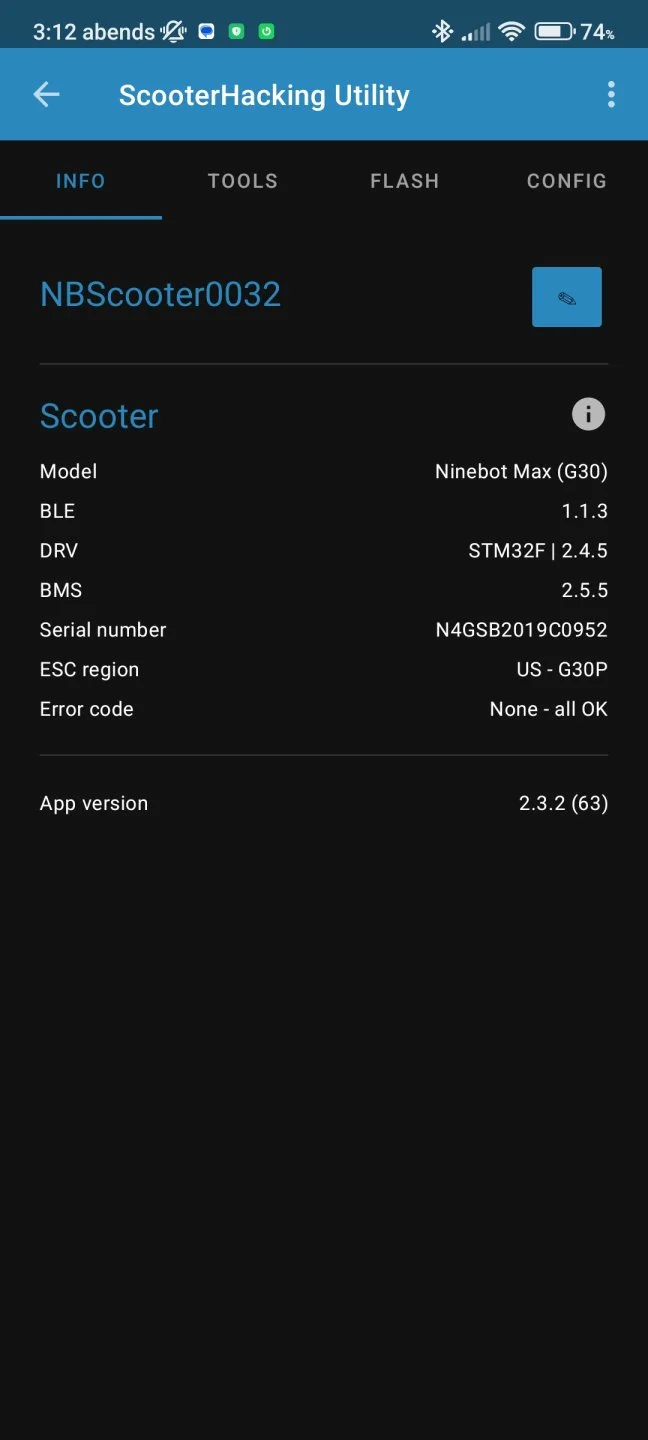Image resolution: width=648 pixels, height=1440 pixels.
Task: Switch to the TOOLS tab
Action: pyautogui.click(x=243, y=181)
